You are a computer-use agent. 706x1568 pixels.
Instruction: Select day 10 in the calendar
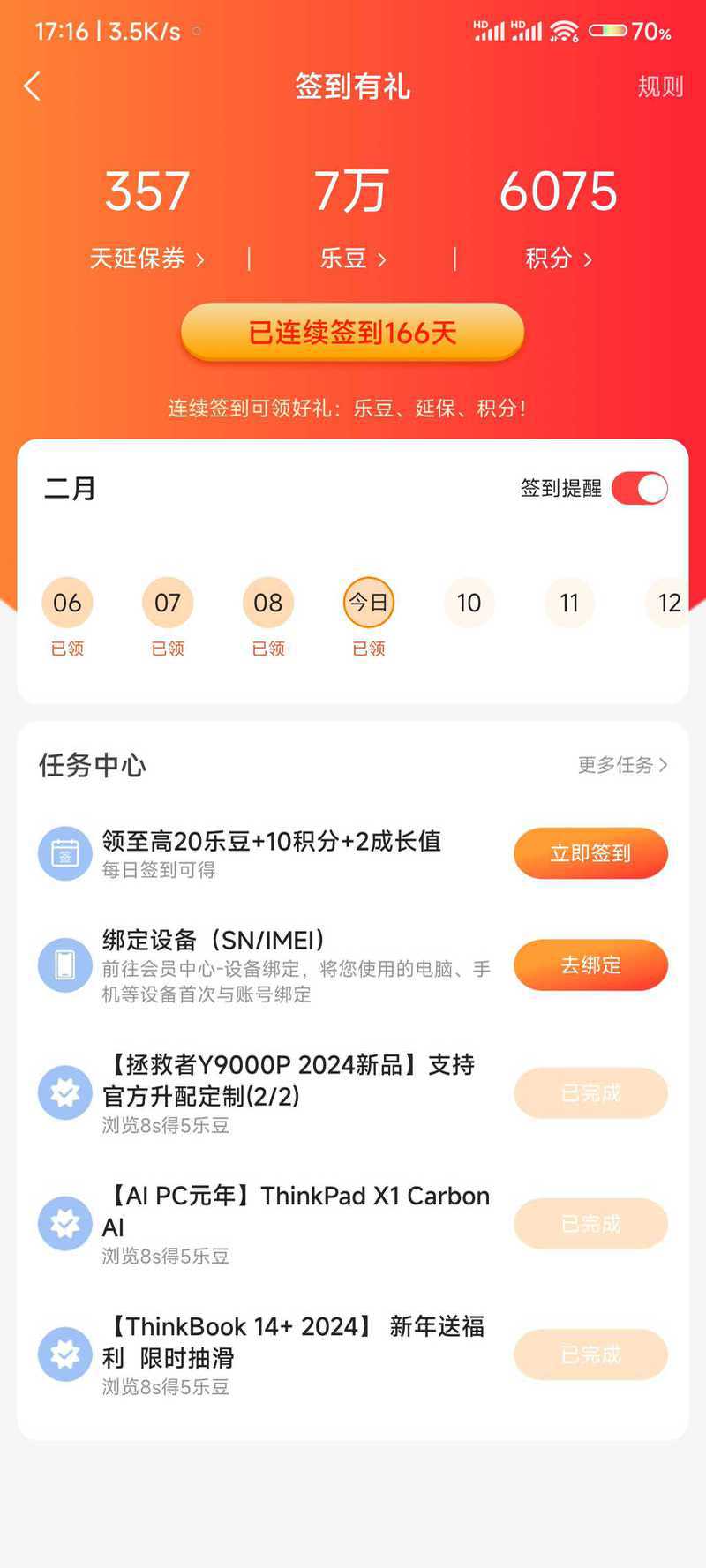tap(469, 603)
